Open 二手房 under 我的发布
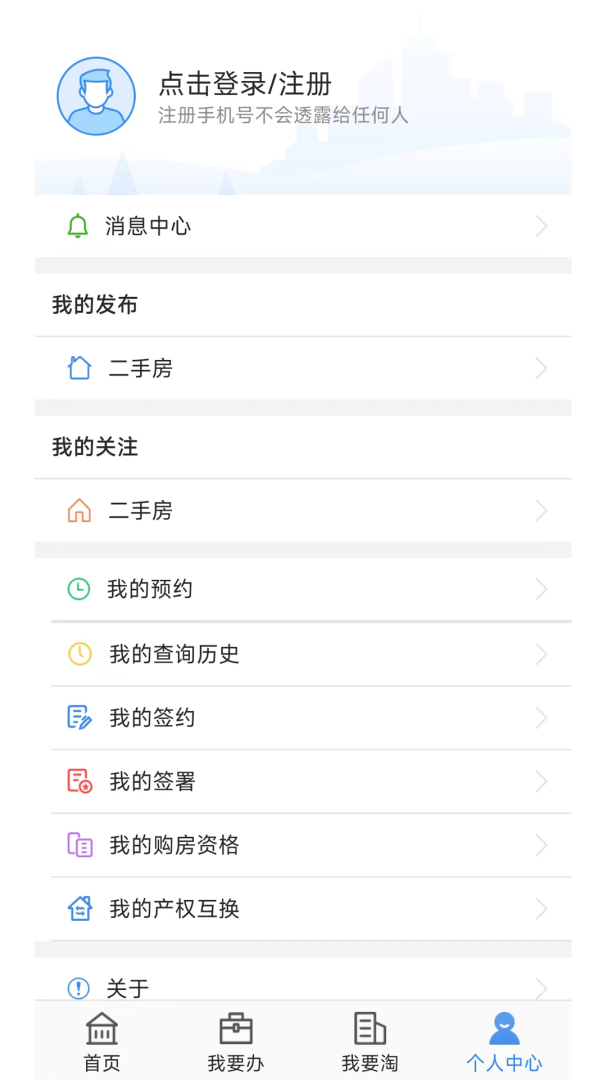Image resolution: width=607 pixels, height=1080 pixels. point(302,369)
